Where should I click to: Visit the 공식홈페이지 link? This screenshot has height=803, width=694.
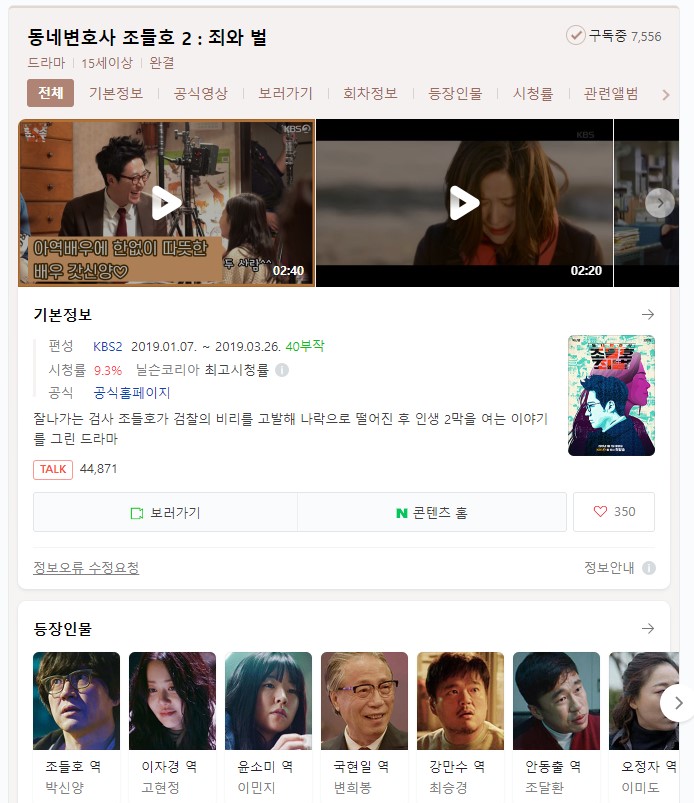[132, 393]
